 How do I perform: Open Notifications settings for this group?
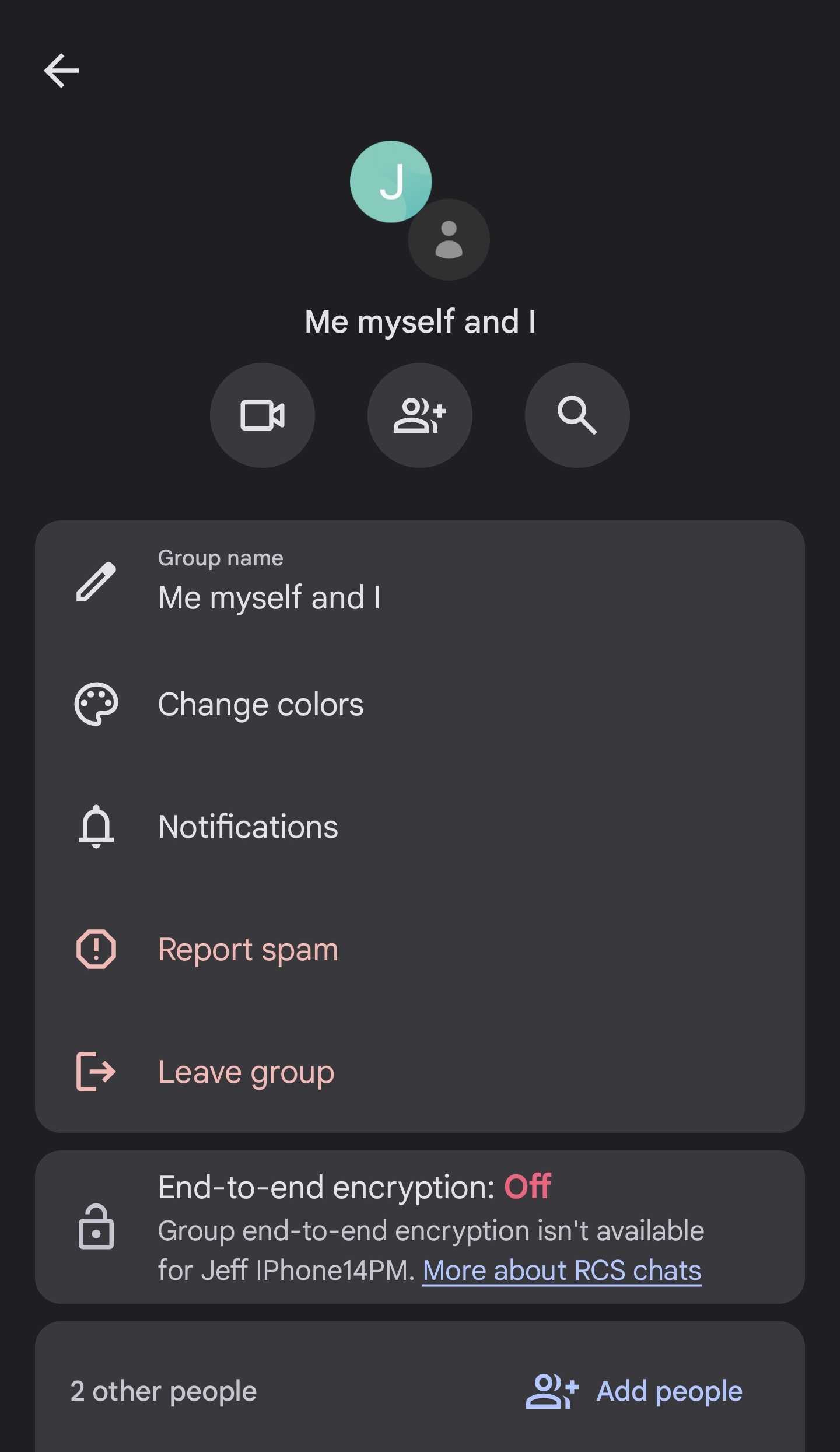pyautogui.click(x=420, y=827)
